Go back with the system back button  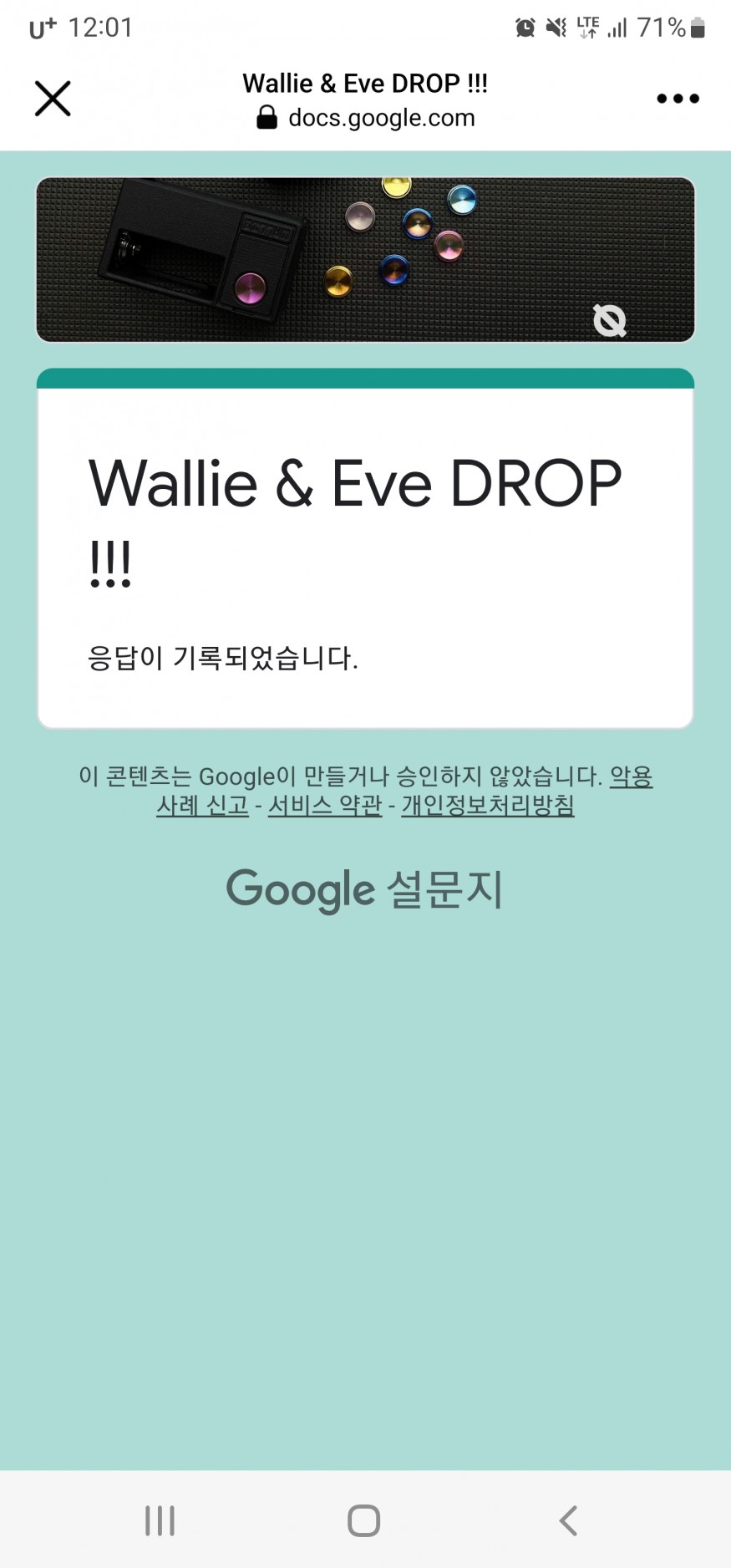point(568,1520)
